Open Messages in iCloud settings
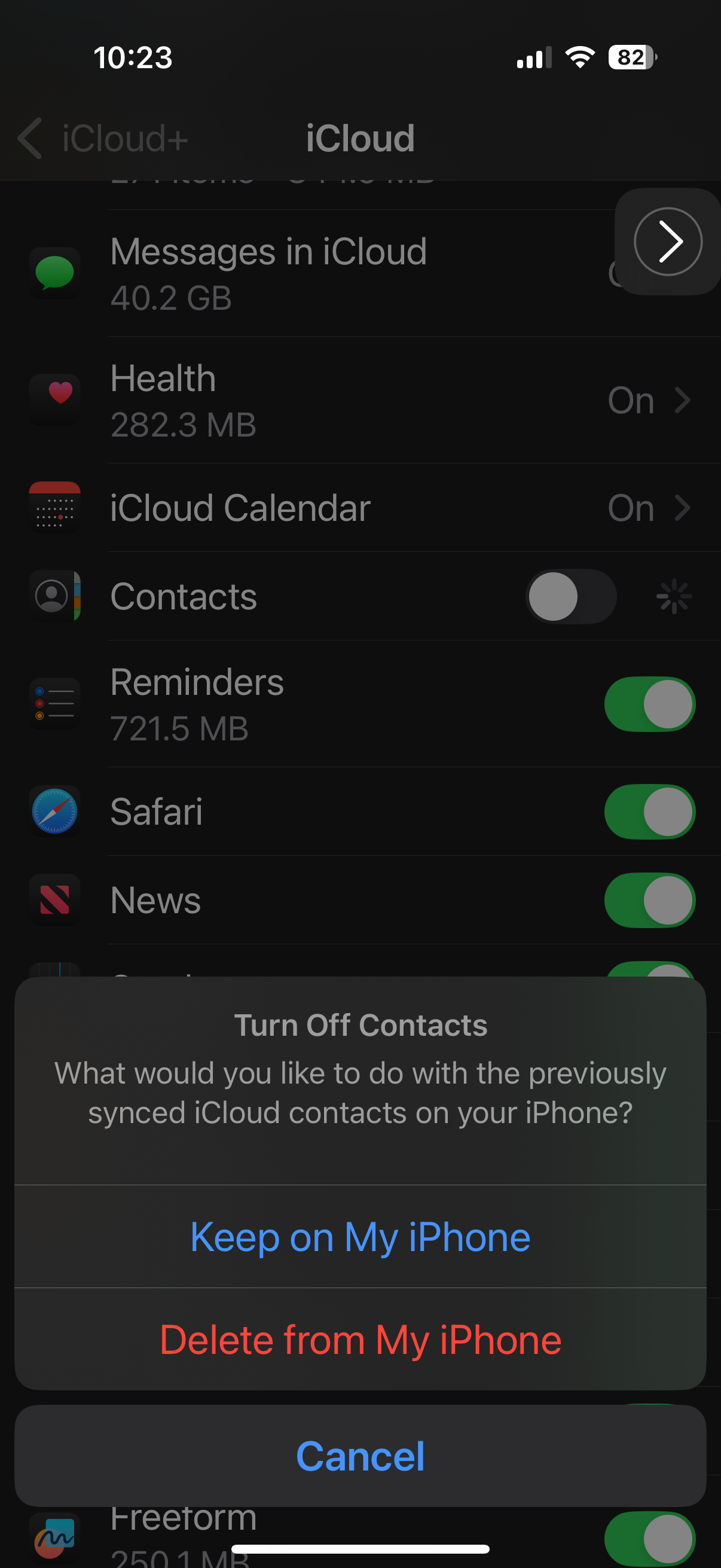721x1568 pixels. click(x=360, y=273)
